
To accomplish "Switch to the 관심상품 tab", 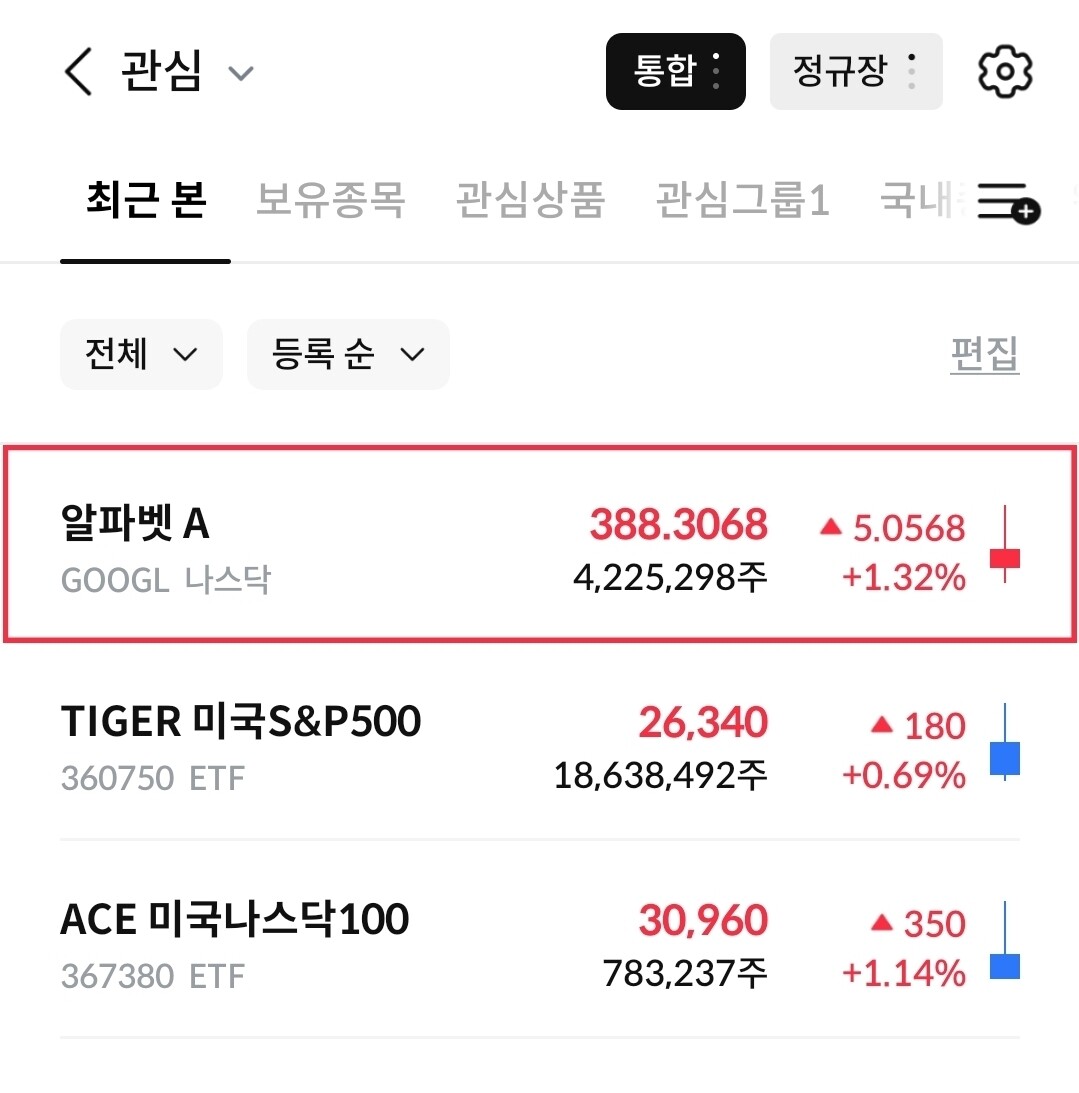I will (x=530, y=200).
